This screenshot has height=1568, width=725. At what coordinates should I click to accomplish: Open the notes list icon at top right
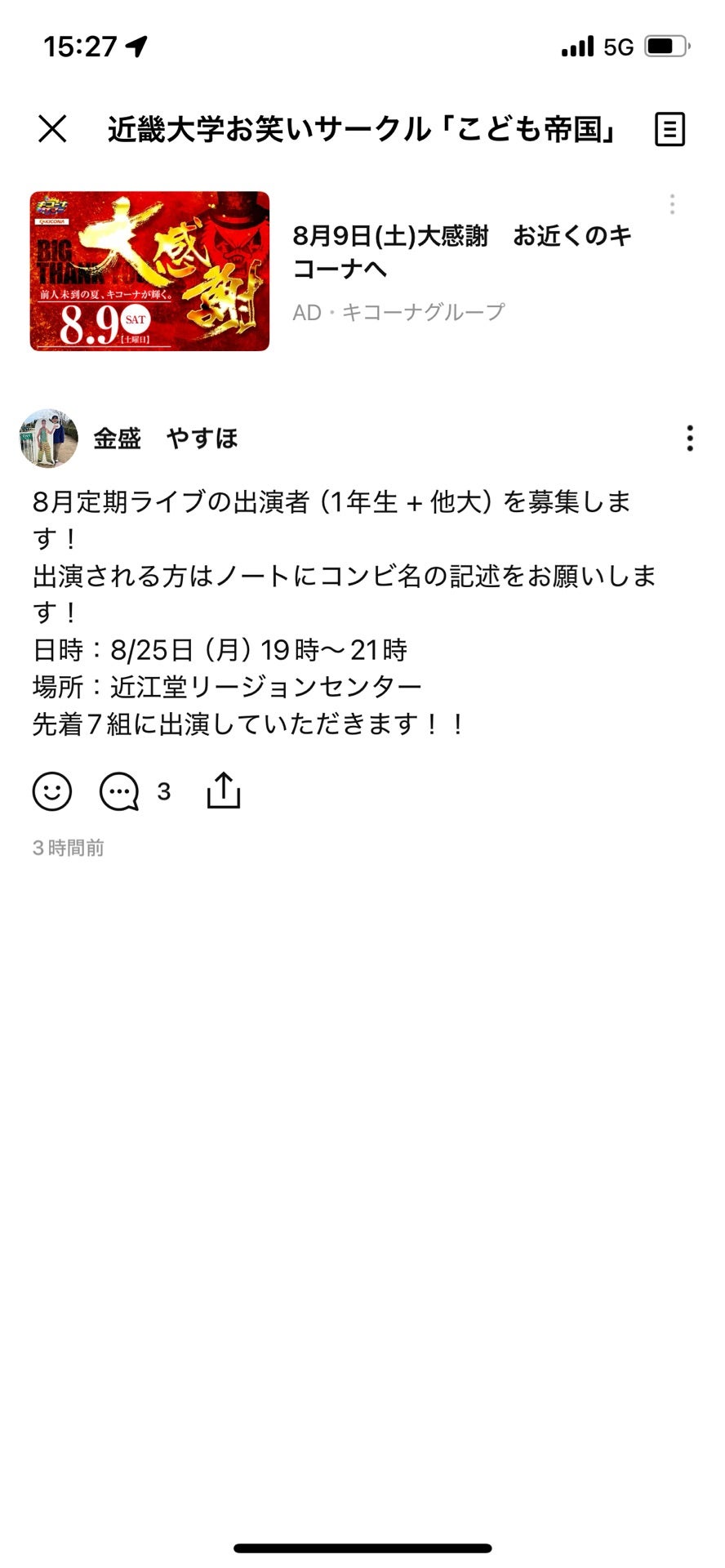[x=671, y=129]
